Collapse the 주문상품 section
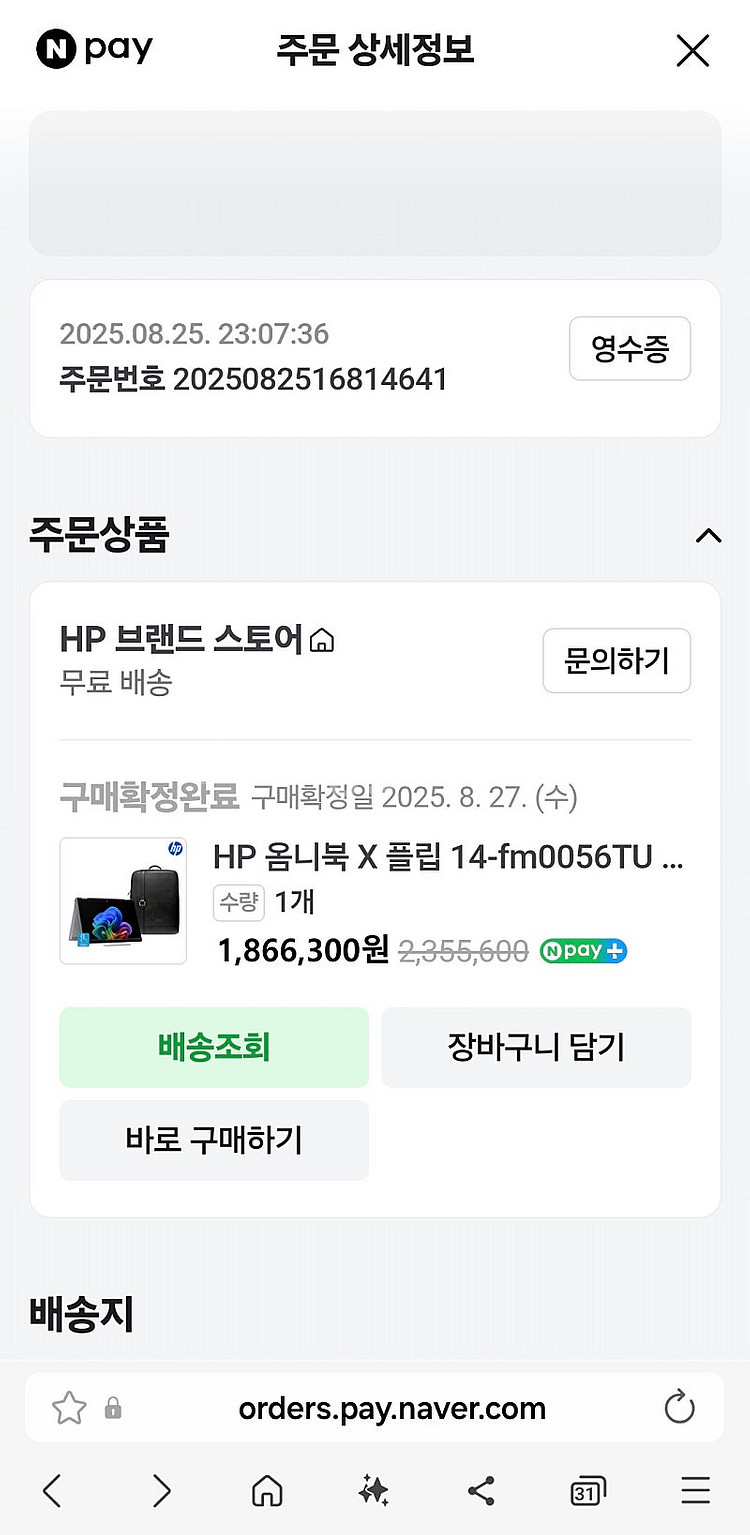 [708, 536]
